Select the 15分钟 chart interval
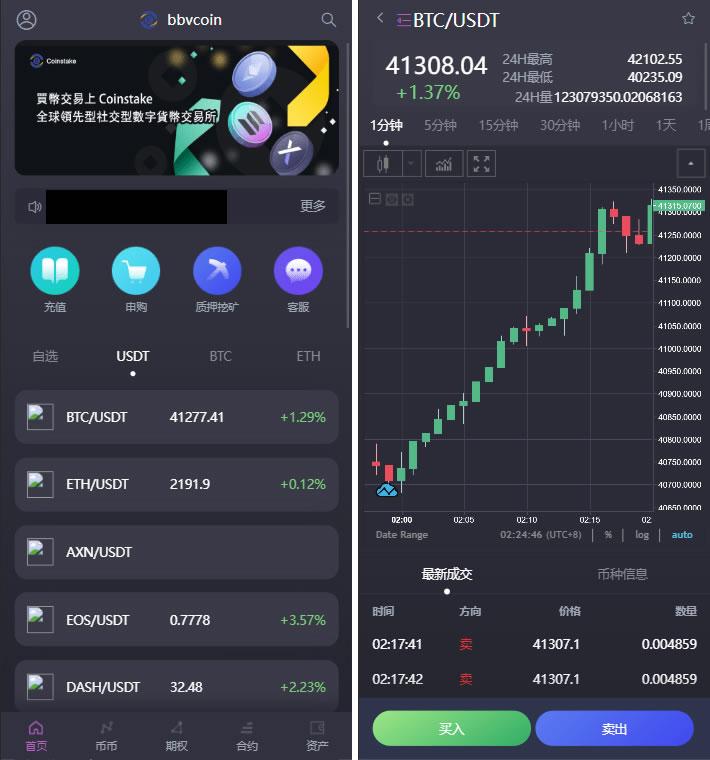Viewport: 710px width, 760px height. click(x=498, y=125)
